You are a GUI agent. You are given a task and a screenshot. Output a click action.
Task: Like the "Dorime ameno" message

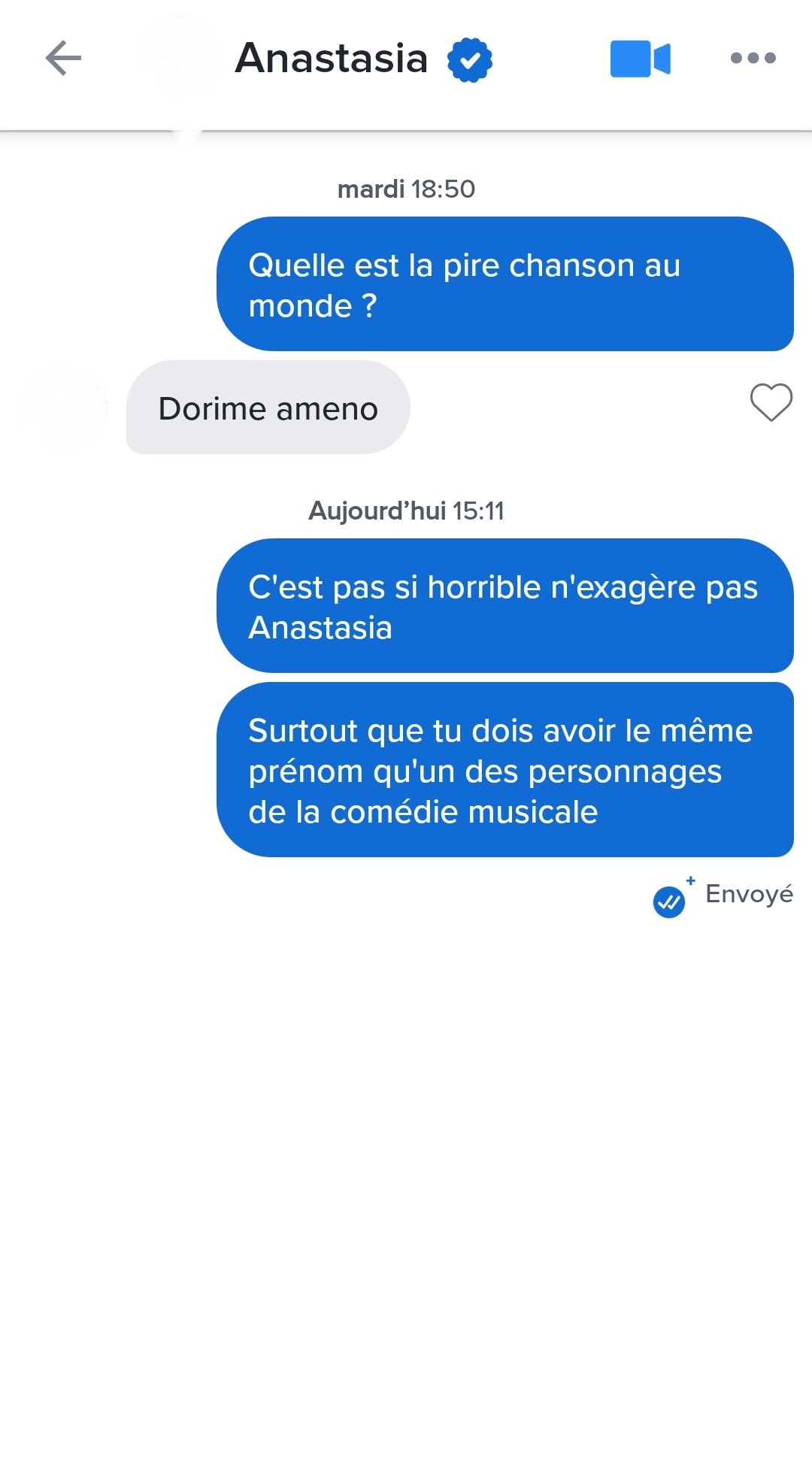pyautogui.click(x=771, y=402)
